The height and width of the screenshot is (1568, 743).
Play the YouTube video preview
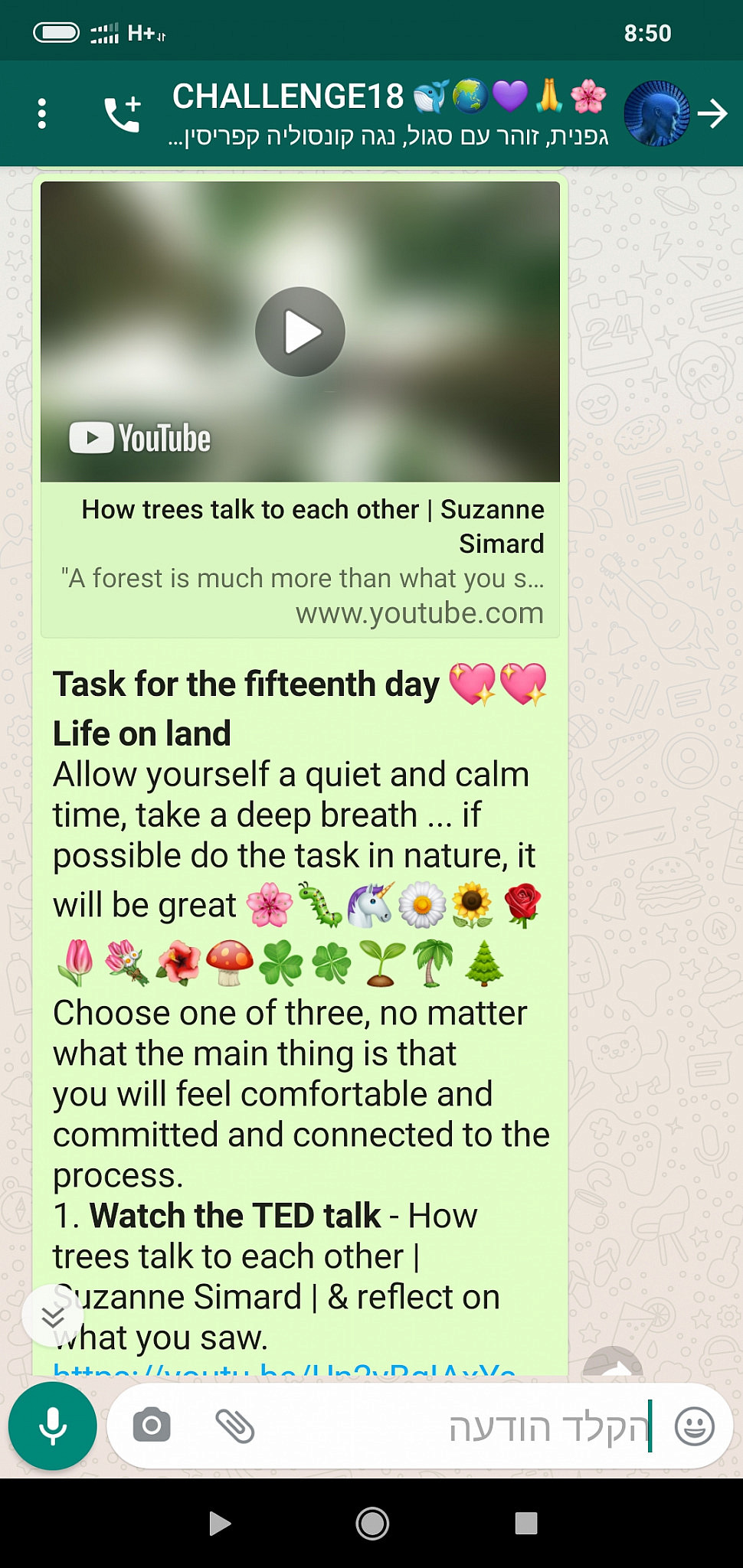[x=299, y=332]
